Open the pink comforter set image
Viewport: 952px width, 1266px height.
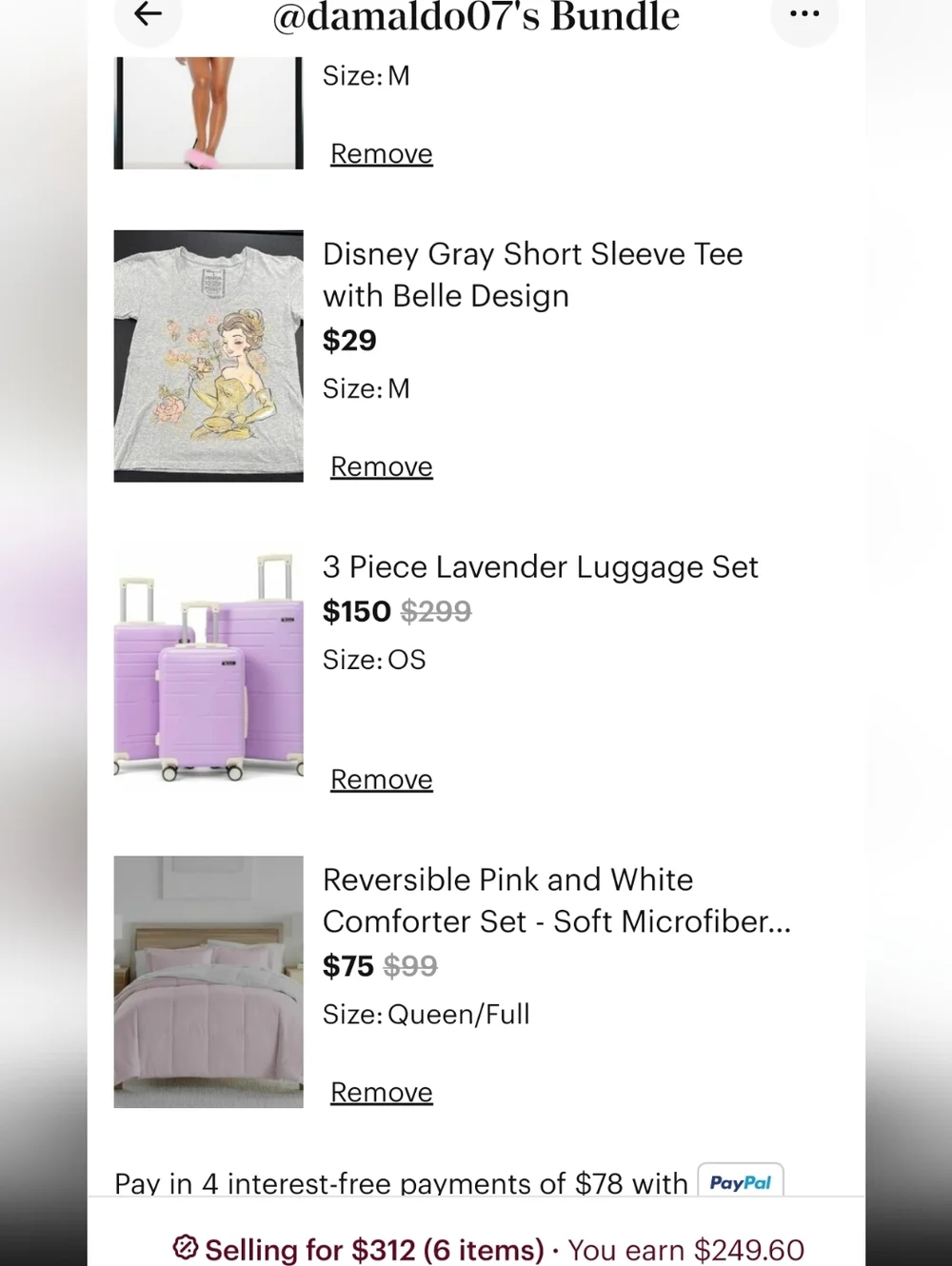click(208, 981)
